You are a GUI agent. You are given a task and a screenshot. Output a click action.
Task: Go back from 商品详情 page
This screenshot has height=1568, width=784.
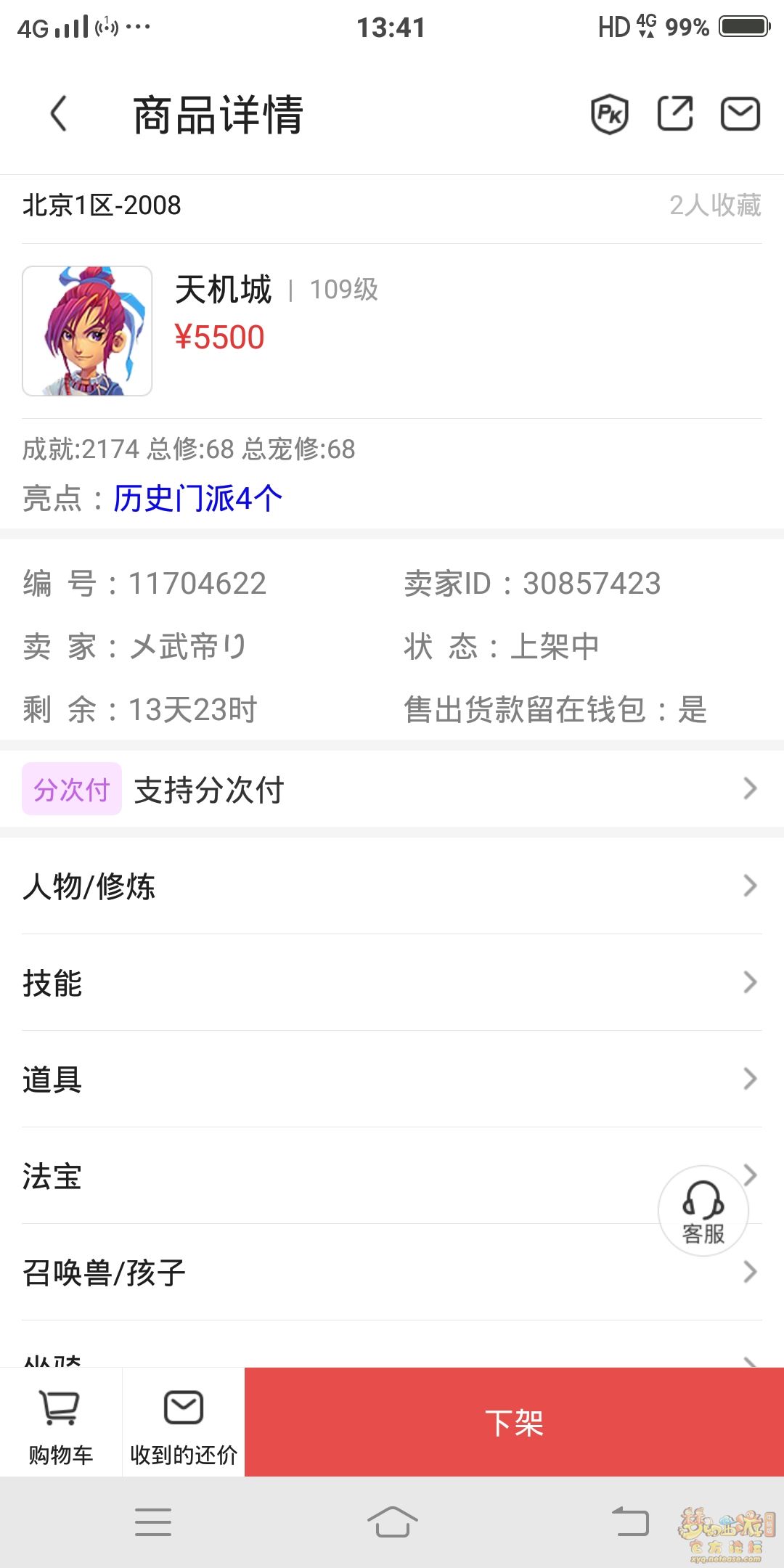(x=59, y=114)
